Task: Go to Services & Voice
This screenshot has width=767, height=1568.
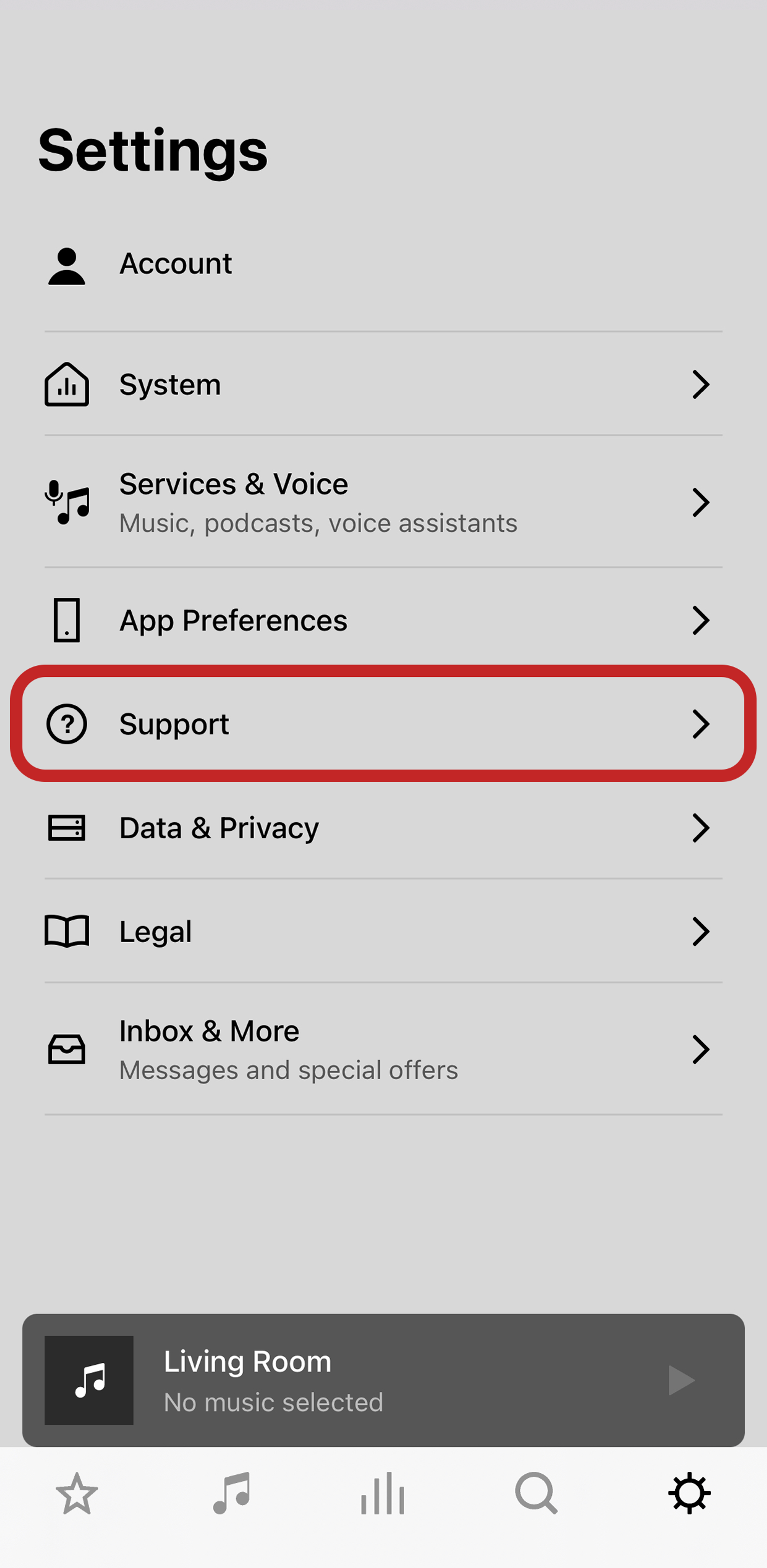Action: [383, 502]
